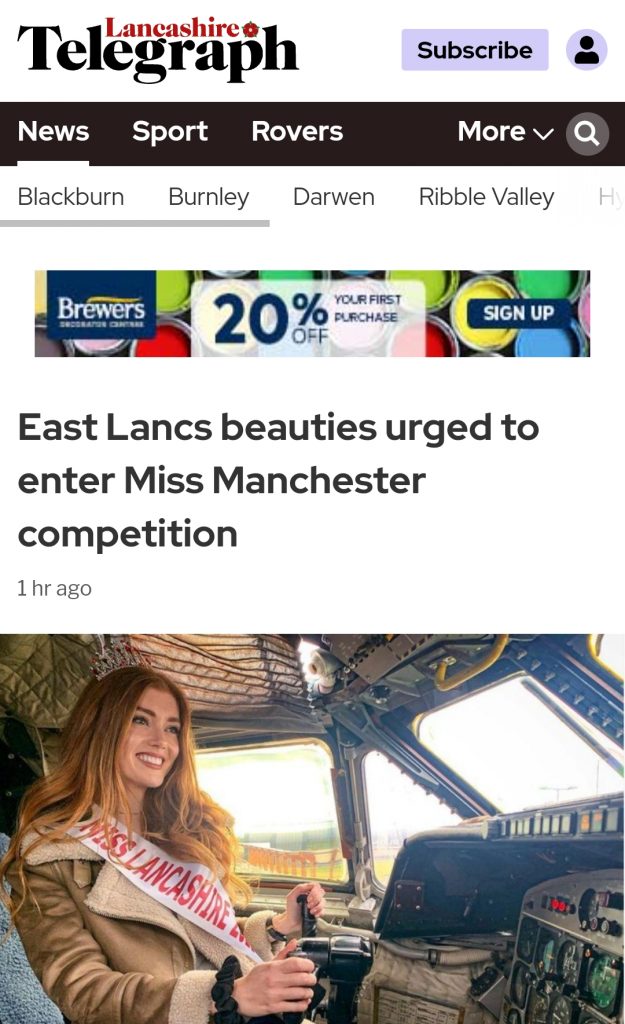Switch to Darwen news
Viewport: 625px width, 1024px height.
click(333, 197)
